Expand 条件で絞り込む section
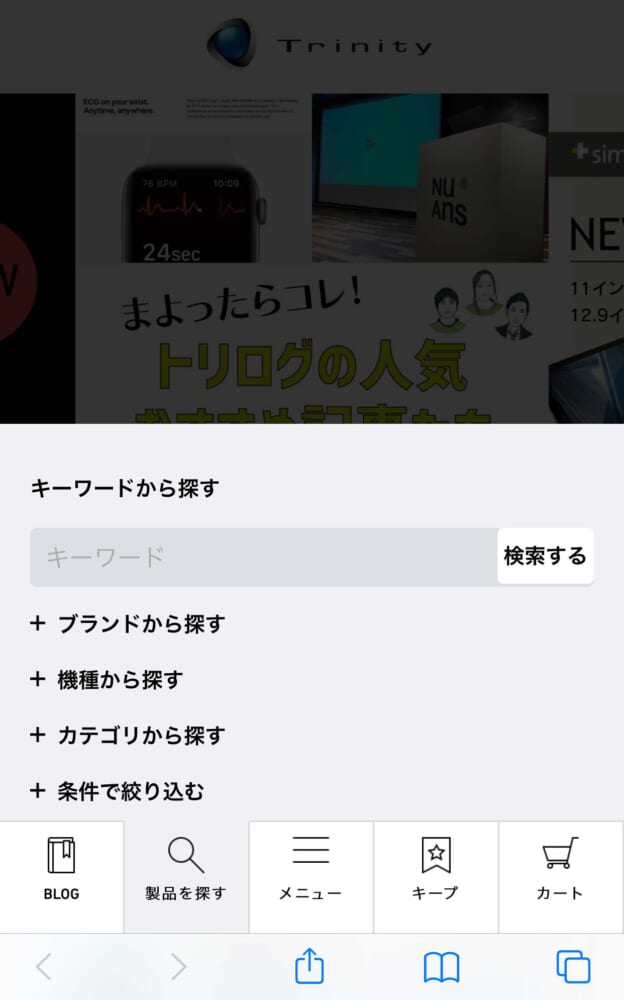The image size is (624, 1000). click(117, 792)
